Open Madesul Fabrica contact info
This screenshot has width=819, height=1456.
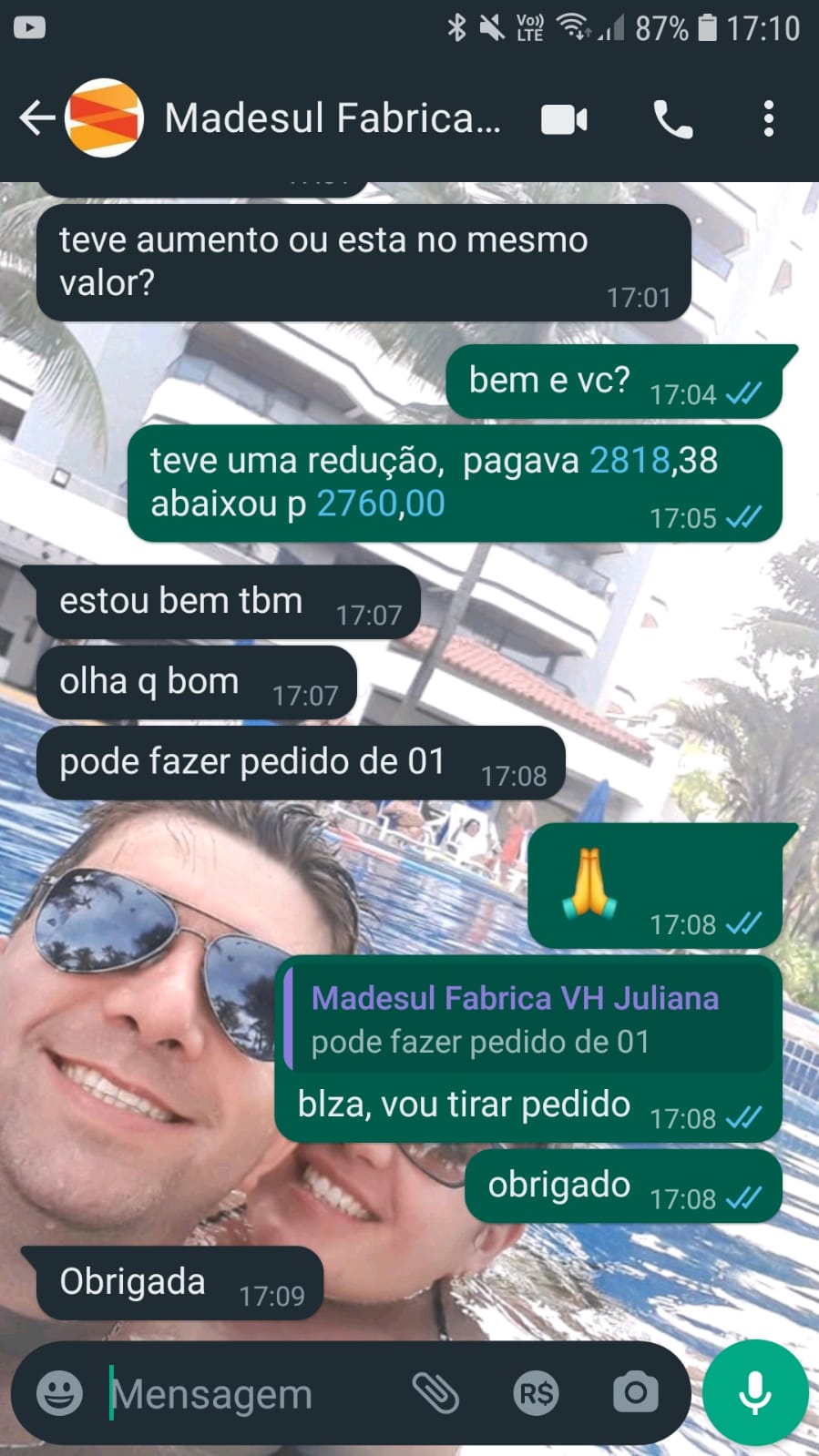[333, 118]
